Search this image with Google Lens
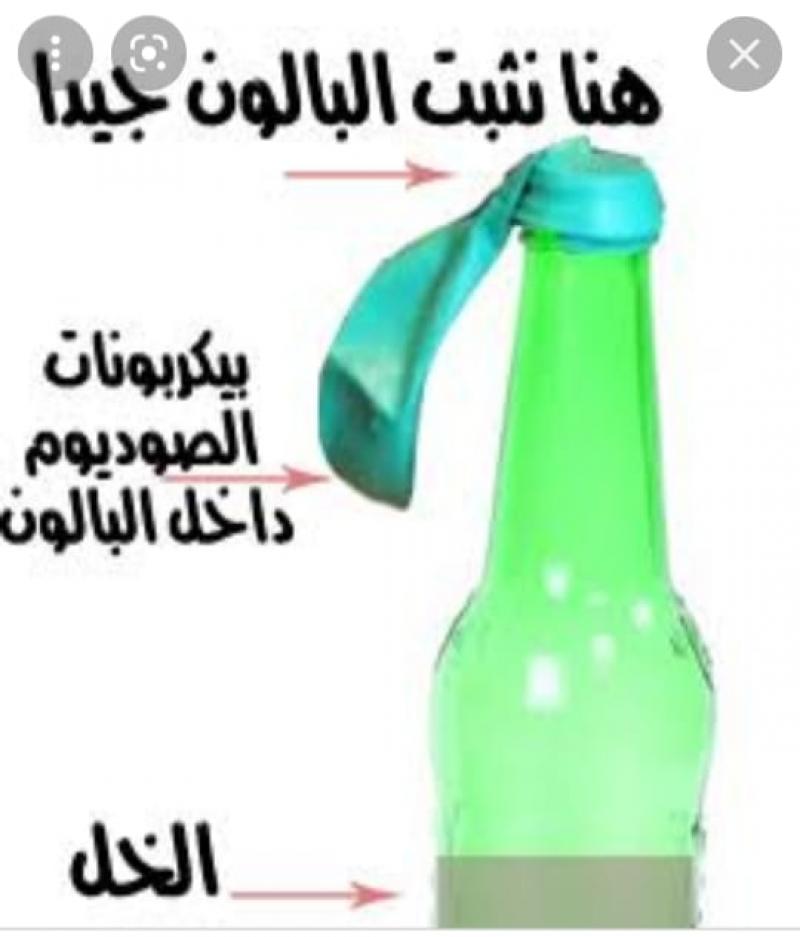 pyautogui.click(x=149, y=52)
